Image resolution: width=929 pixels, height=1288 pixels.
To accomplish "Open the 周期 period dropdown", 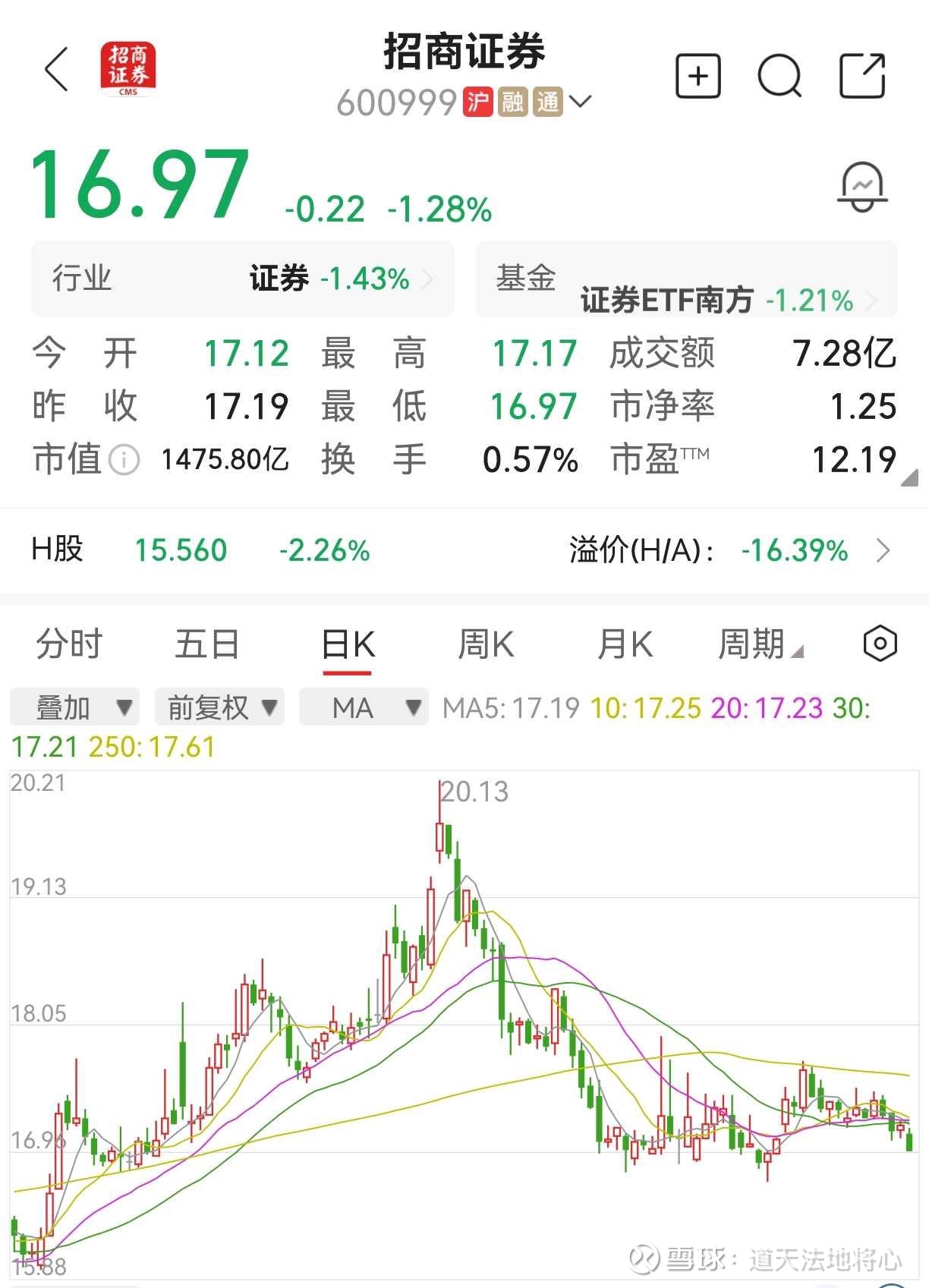I will coord(759,645).
